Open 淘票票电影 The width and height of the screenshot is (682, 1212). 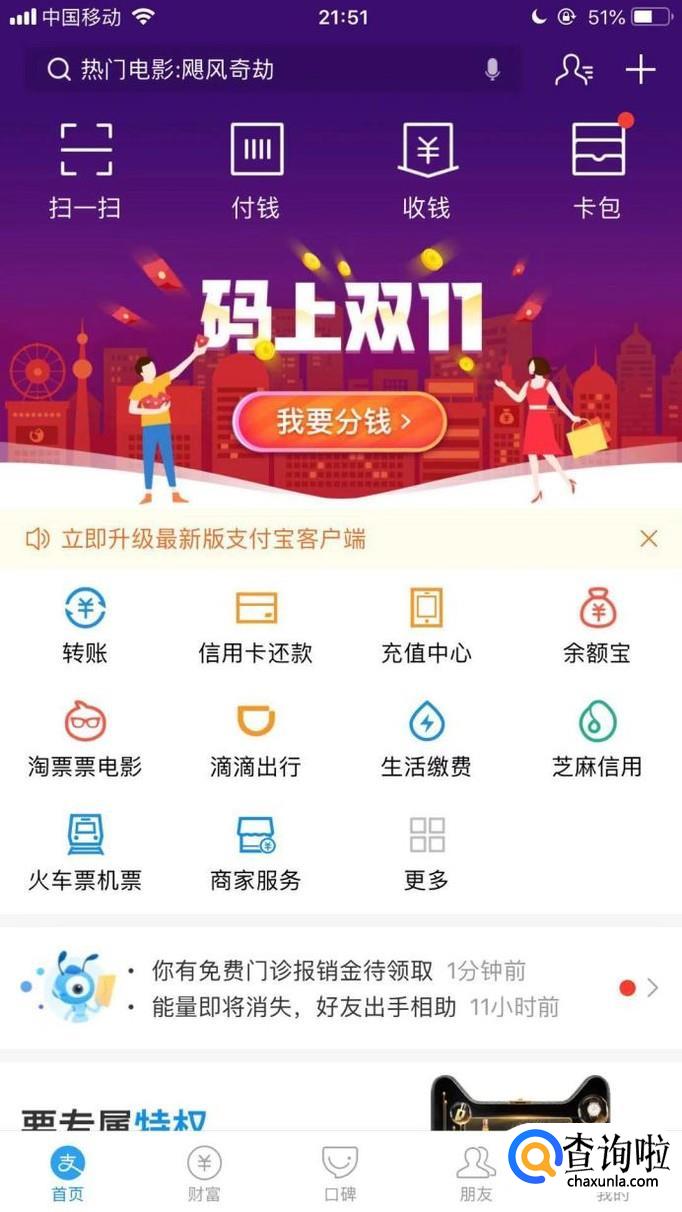[x=85, y=740]
